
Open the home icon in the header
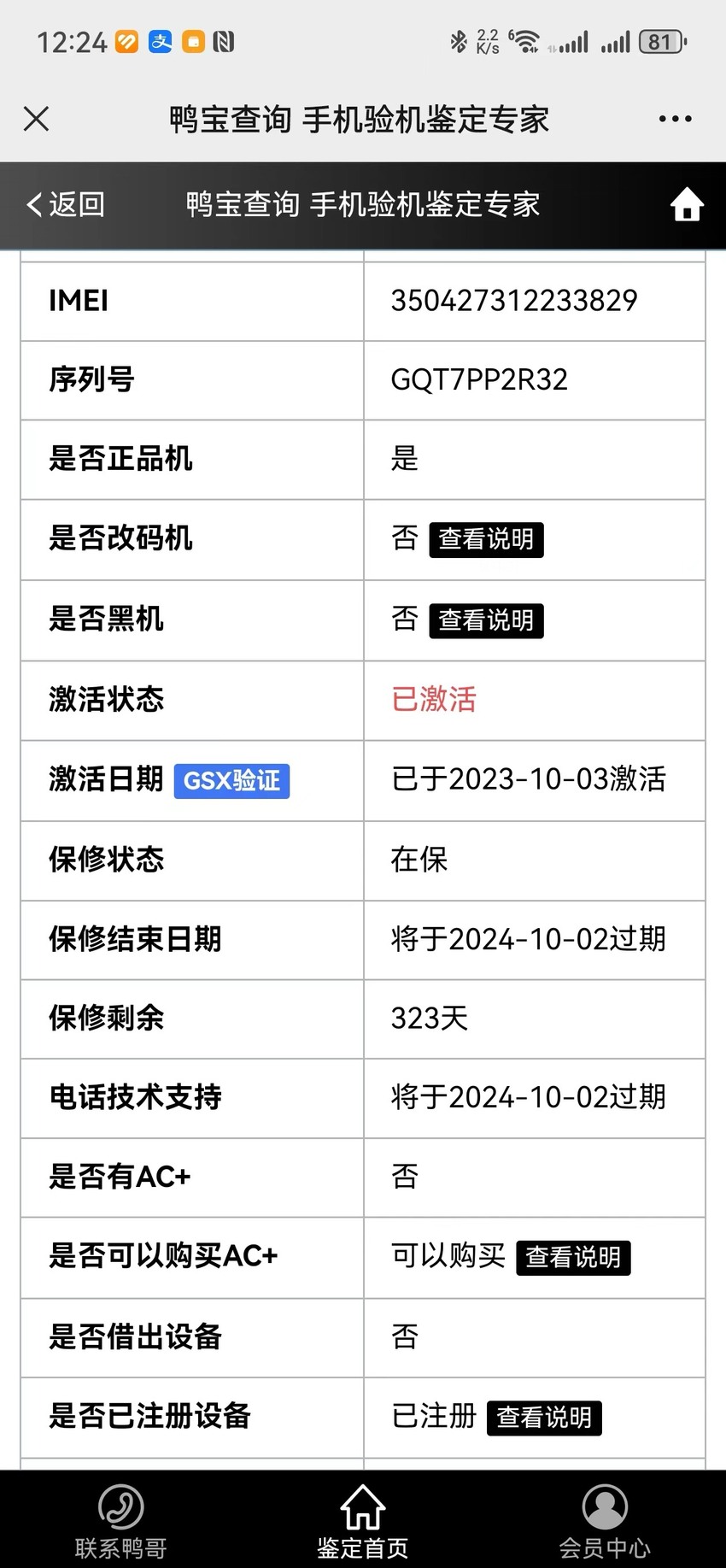click(687, 204)
